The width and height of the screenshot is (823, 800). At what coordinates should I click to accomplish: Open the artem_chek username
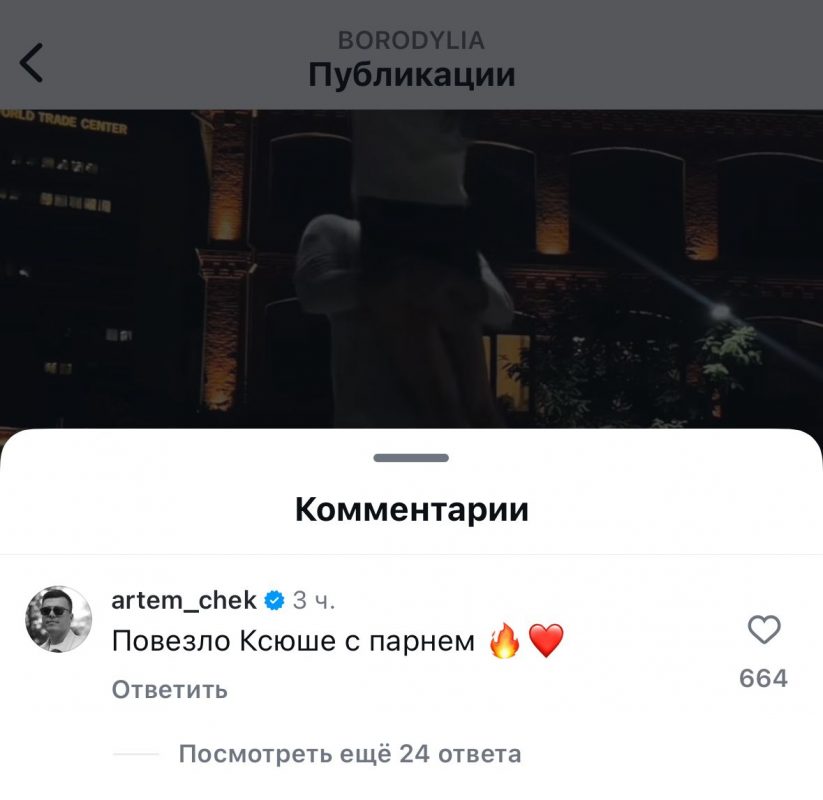pyautogui.click(x=184, y=600)
